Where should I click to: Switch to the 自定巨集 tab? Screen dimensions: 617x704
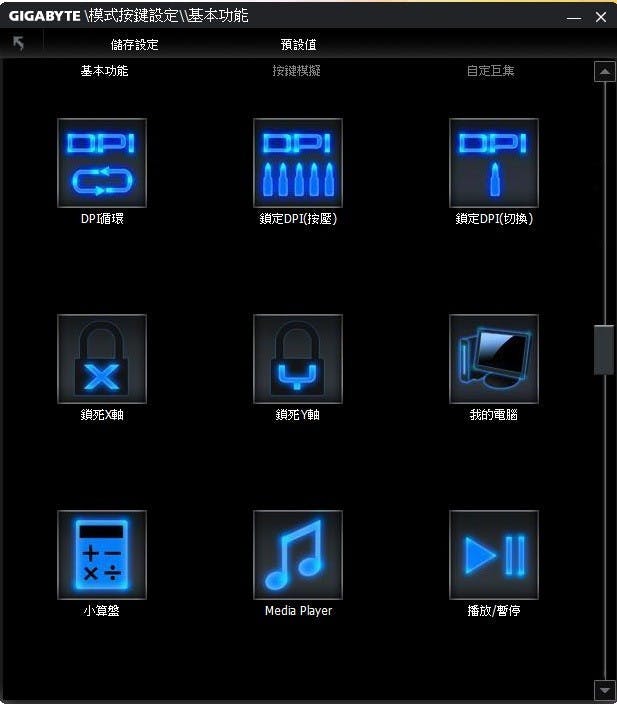pos(490,71)
